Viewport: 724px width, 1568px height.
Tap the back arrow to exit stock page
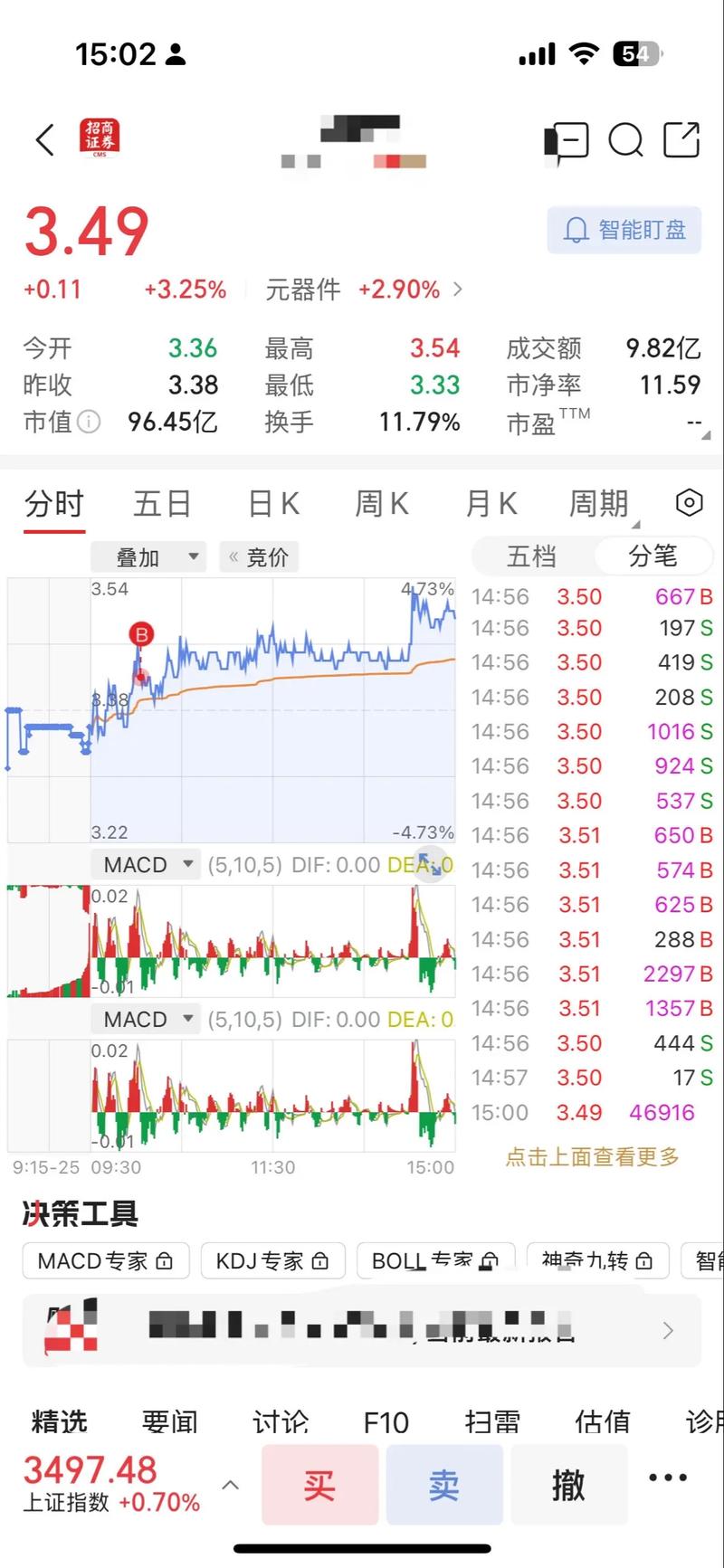pos(43,140)
